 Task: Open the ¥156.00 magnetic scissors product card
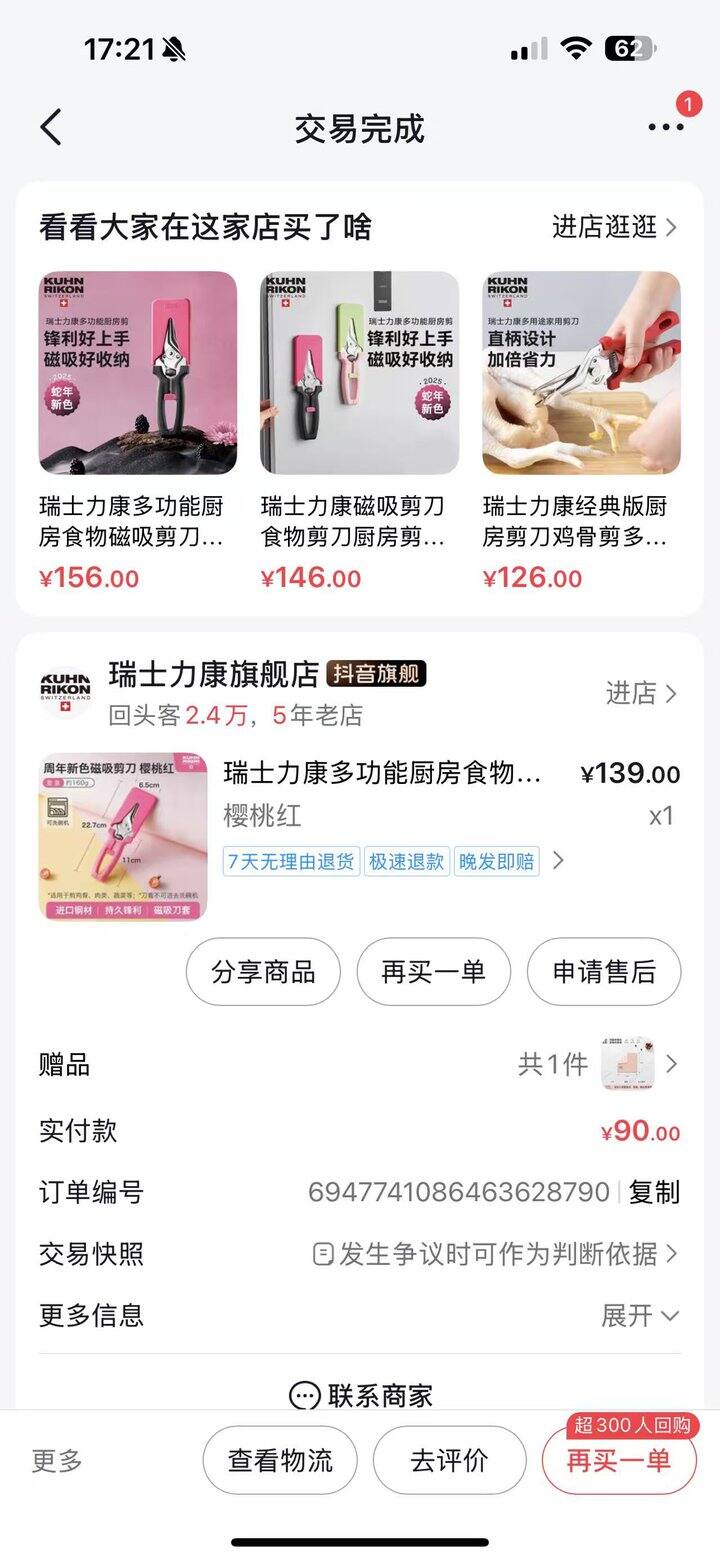pos(138,430)
